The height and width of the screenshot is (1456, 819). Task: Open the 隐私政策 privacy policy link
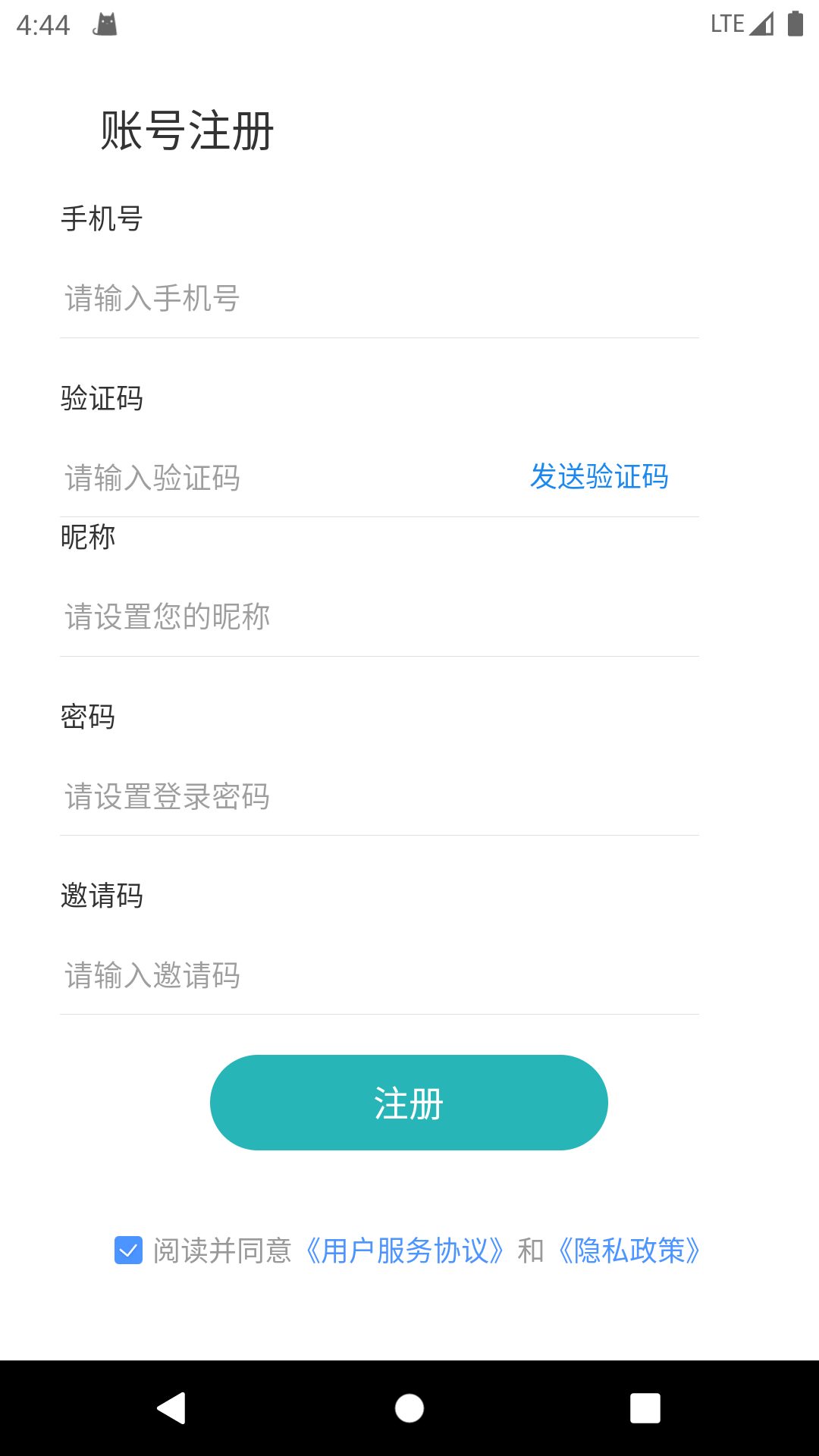[629, 1250]
